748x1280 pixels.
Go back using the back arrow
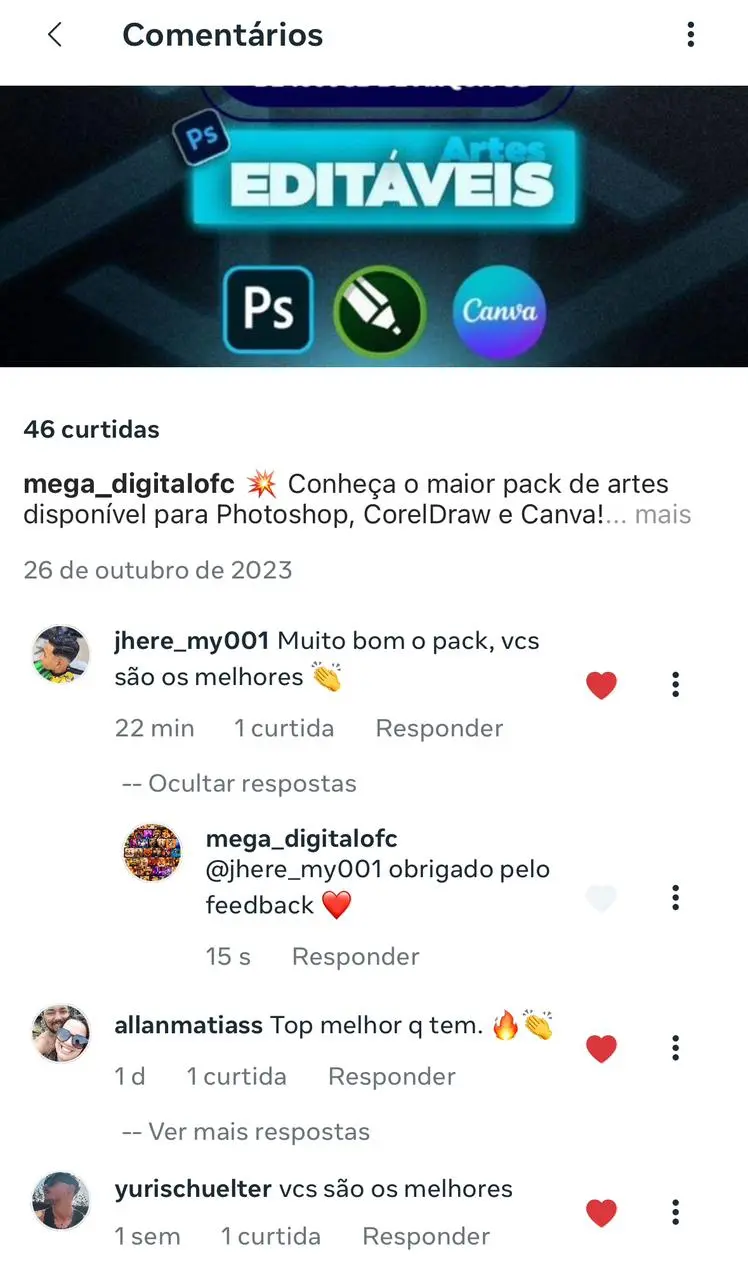click(x=55, y=35)
